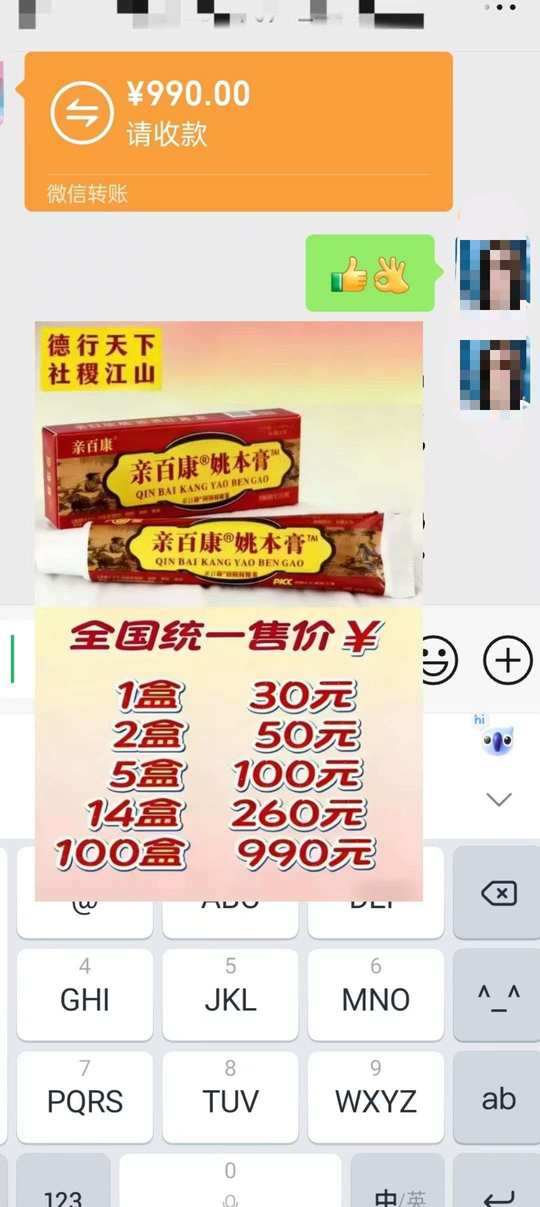This screenshot has height=1207, width=540.
Task: Collapse the keyboard with the chevron
Action: [498, 799]
